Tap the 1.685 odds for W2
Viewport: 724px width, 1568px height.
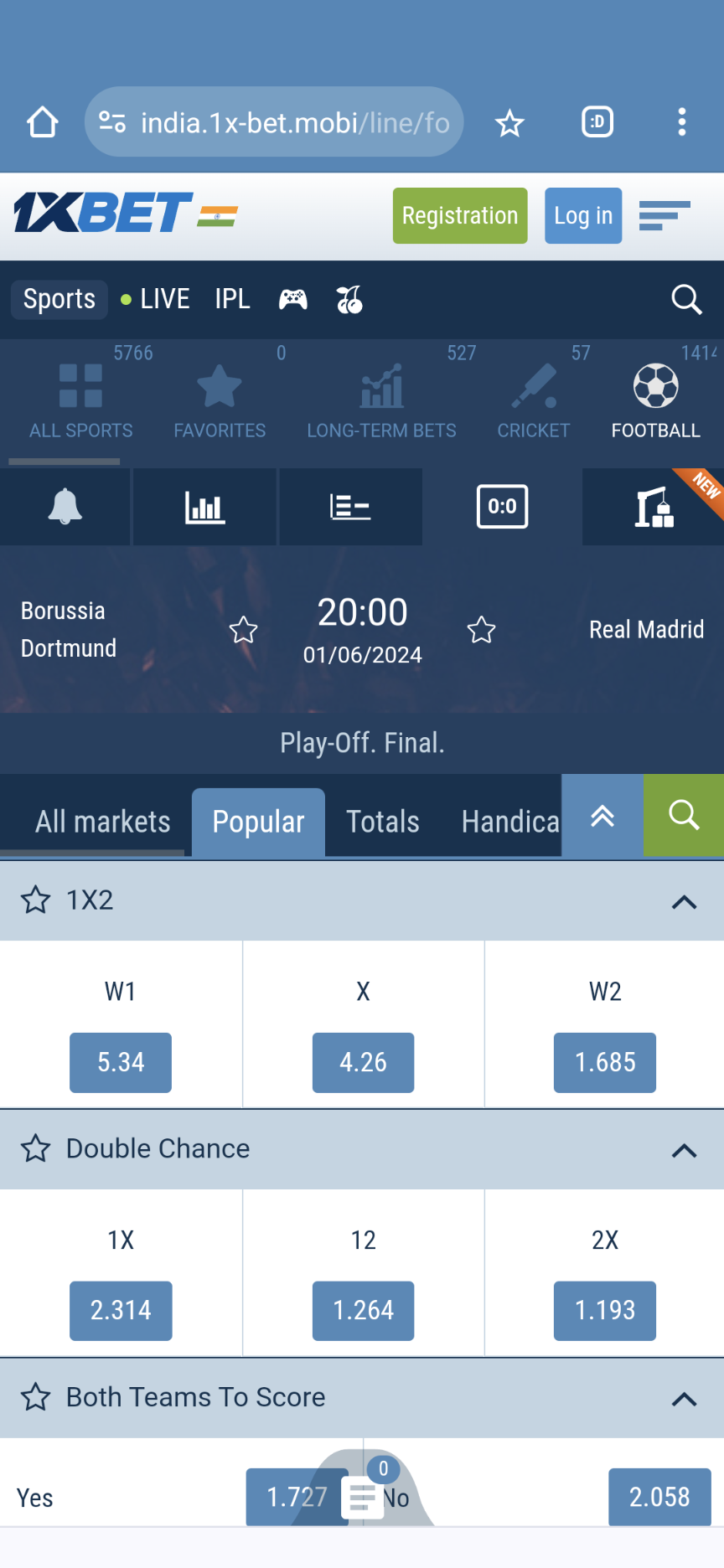pos(604,1062)
